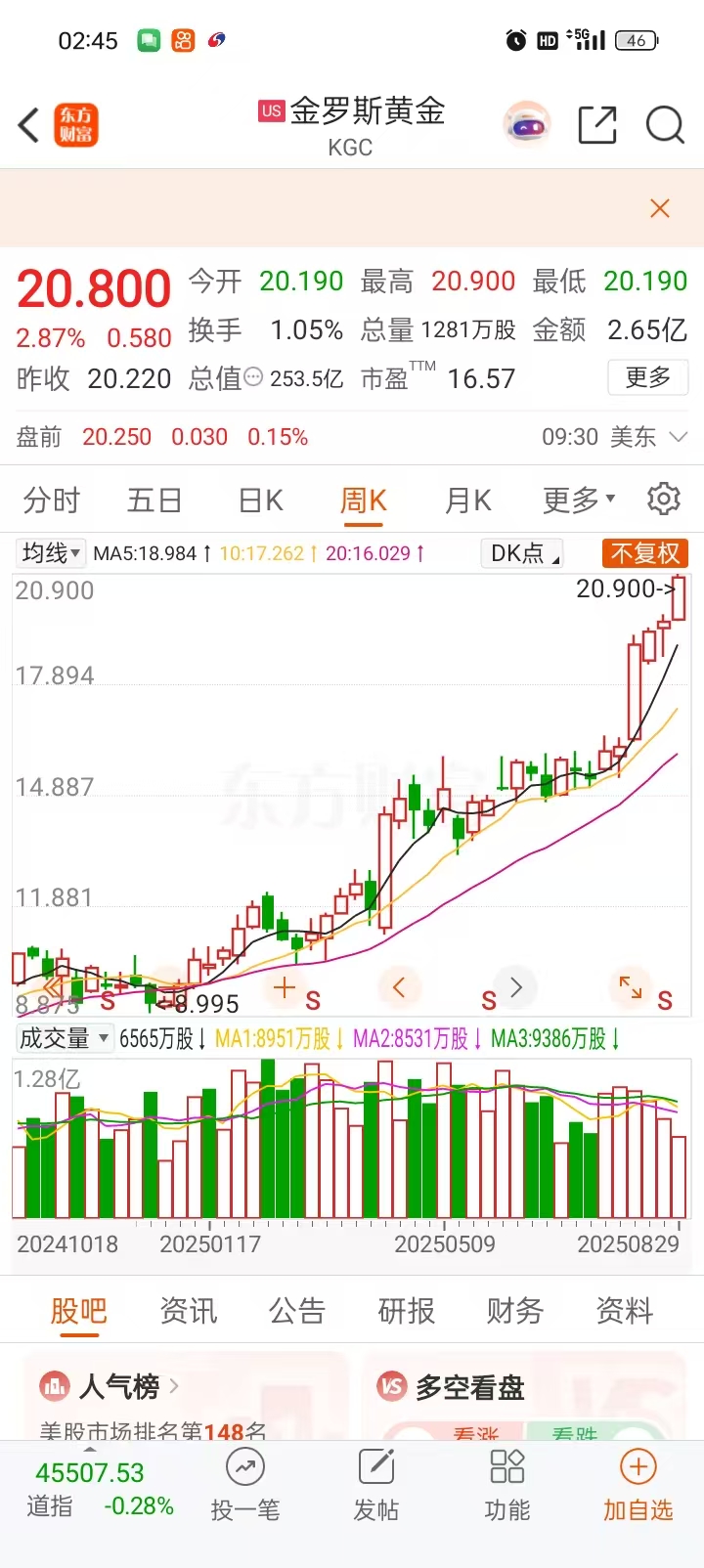Viewport: 704px width, 1568px height.
Task: Open chart settings gear
Action: 664,499
